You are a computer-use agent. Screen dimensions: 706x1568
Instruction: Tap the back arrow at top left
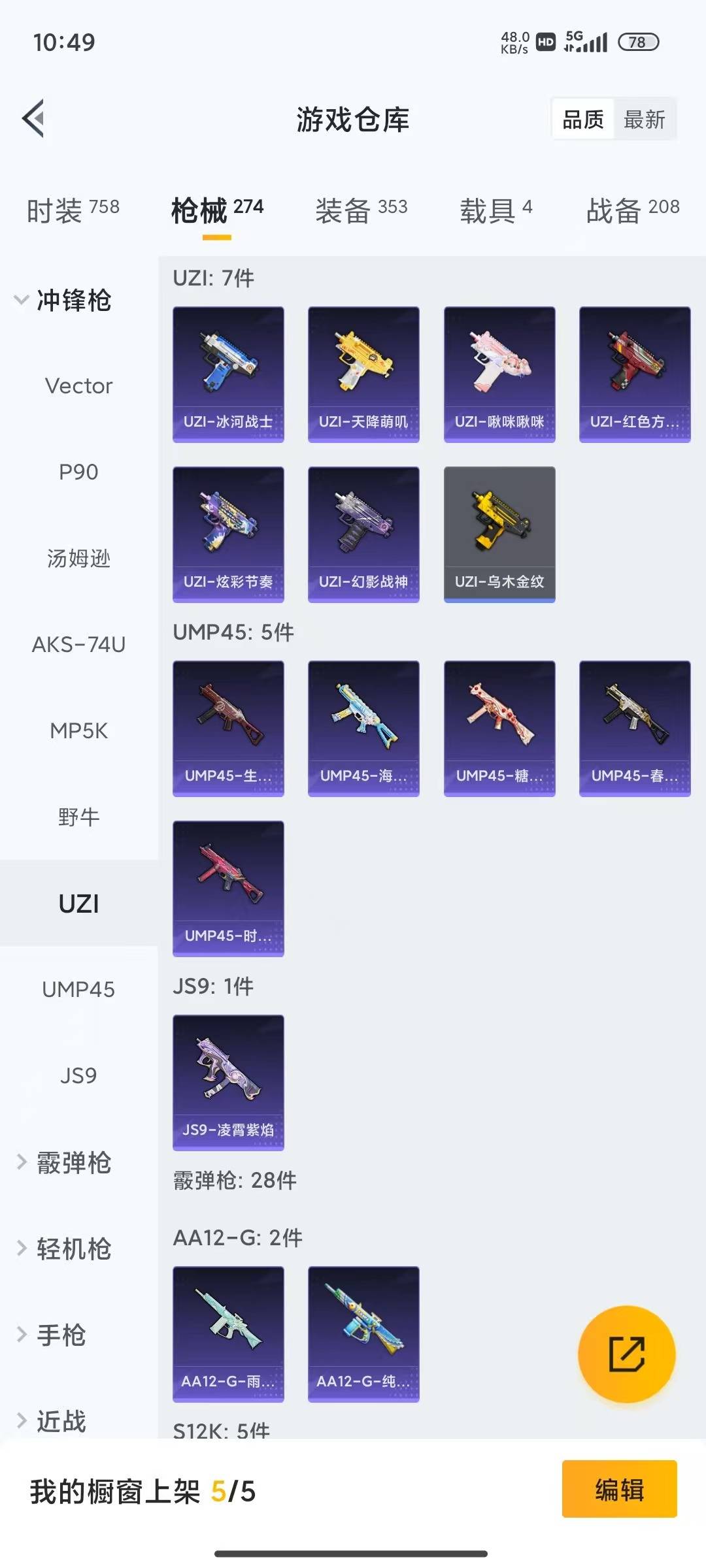34,118
